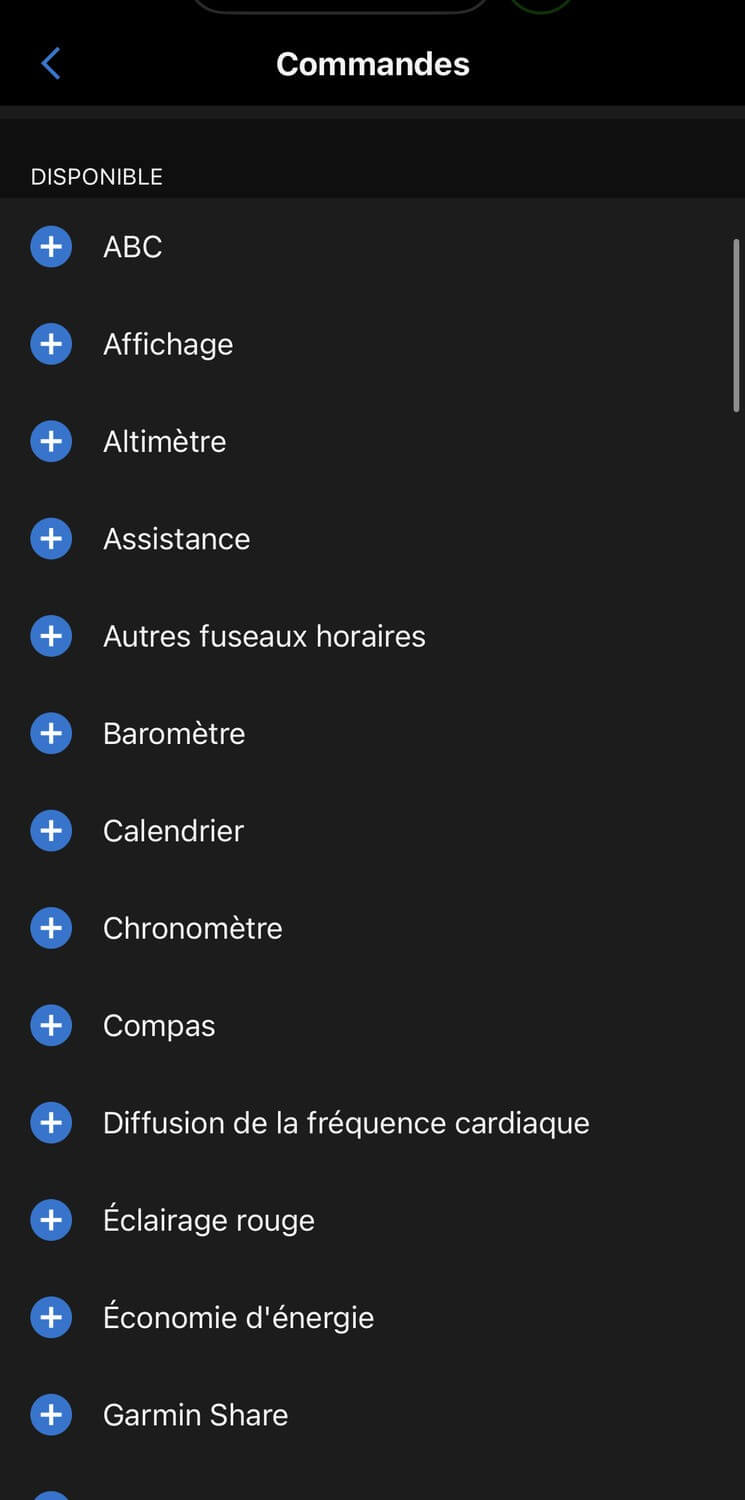Add the Éclairage rouge command
Screen dimensions: 745x1500
pos(51,1220)
